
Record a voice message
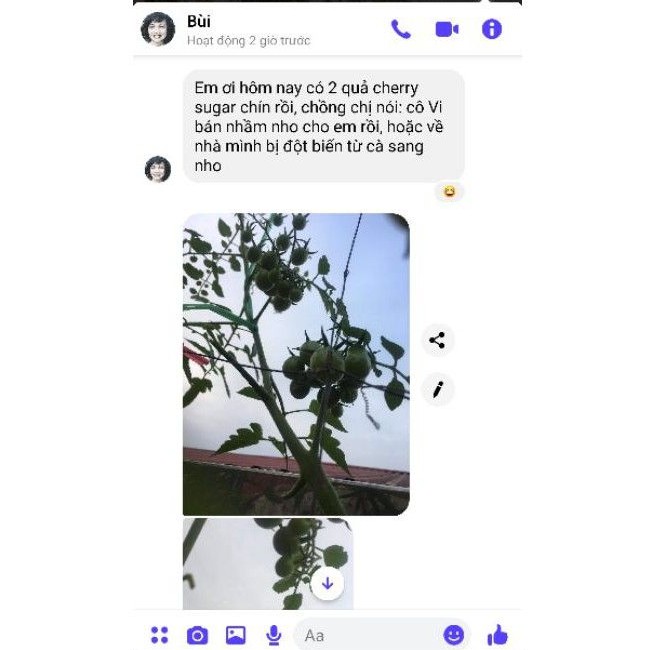(273, 635)
